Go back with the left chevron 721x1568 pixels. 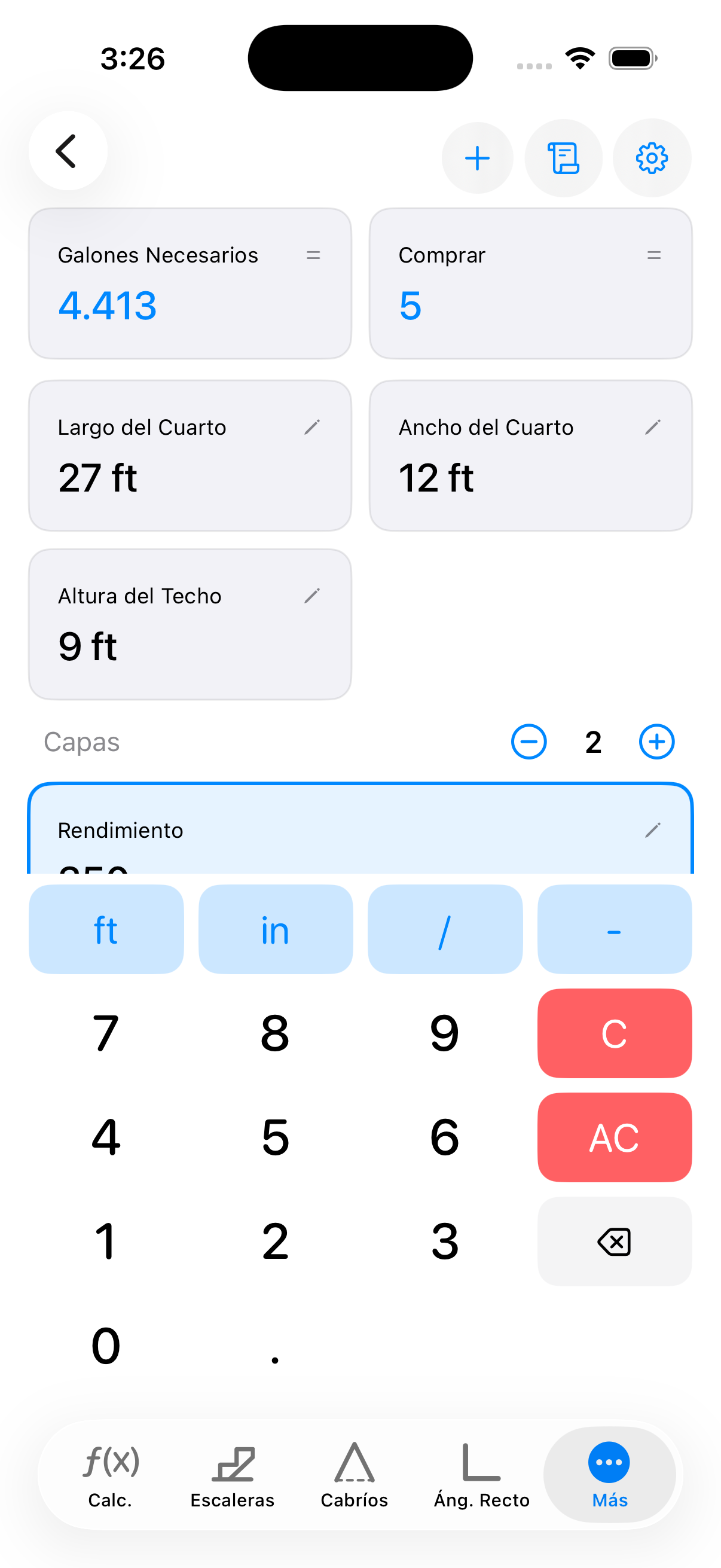(x=68, y=150)
